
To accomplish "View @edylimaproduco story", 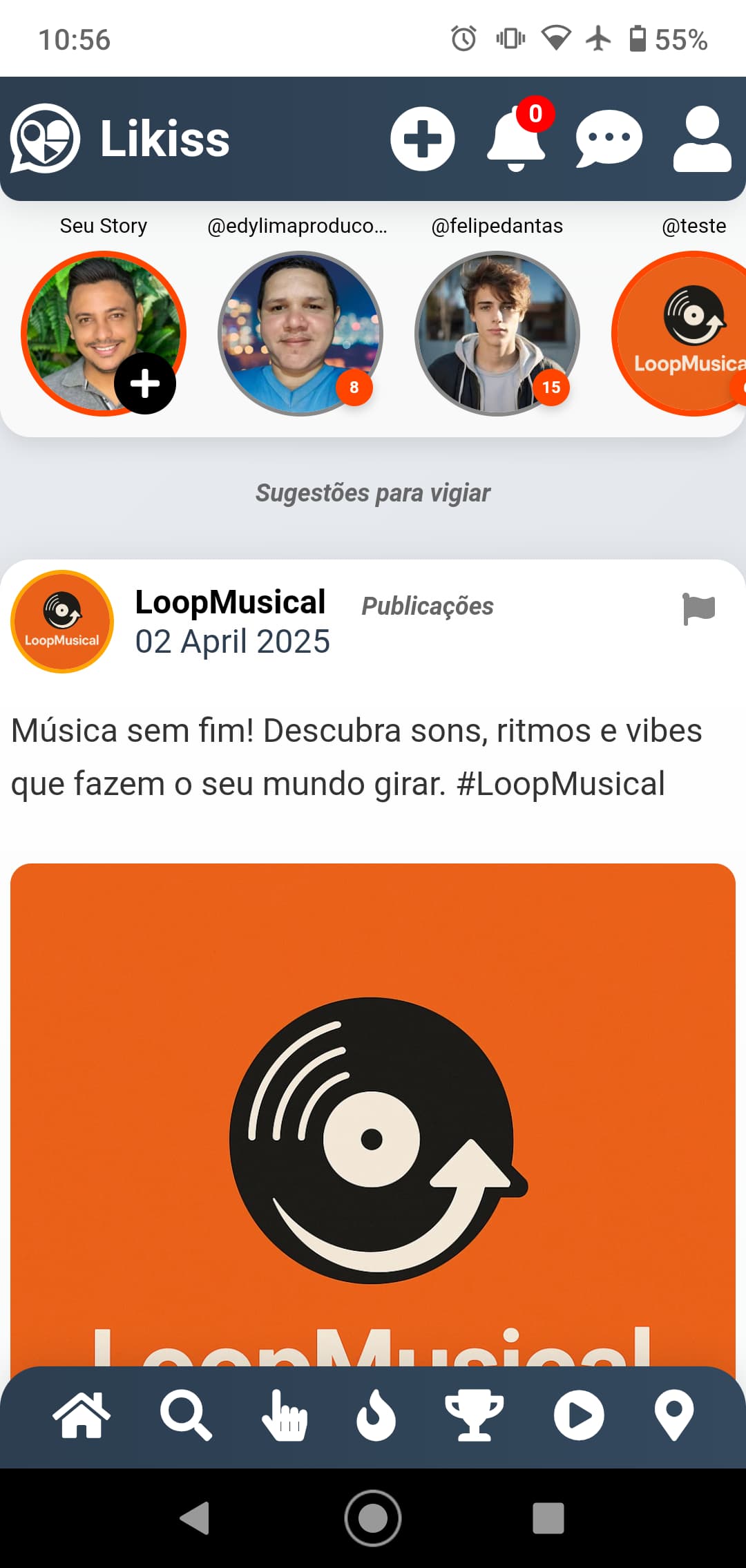I will (x=300, y=334).
